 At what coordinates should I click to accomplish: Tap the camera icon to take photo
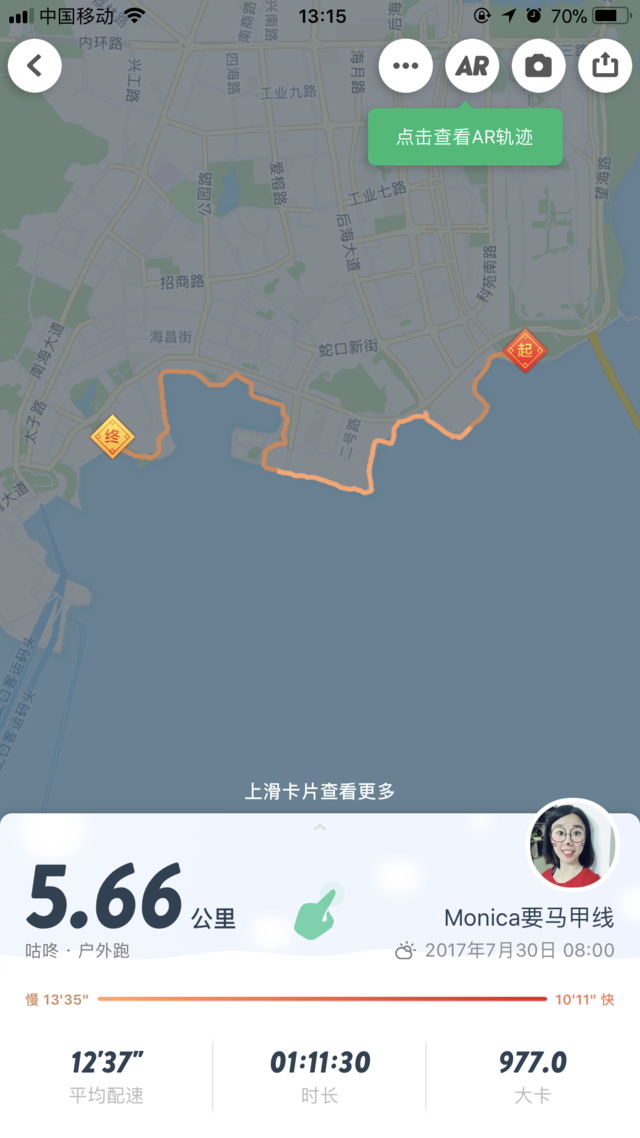coord(538,66)
